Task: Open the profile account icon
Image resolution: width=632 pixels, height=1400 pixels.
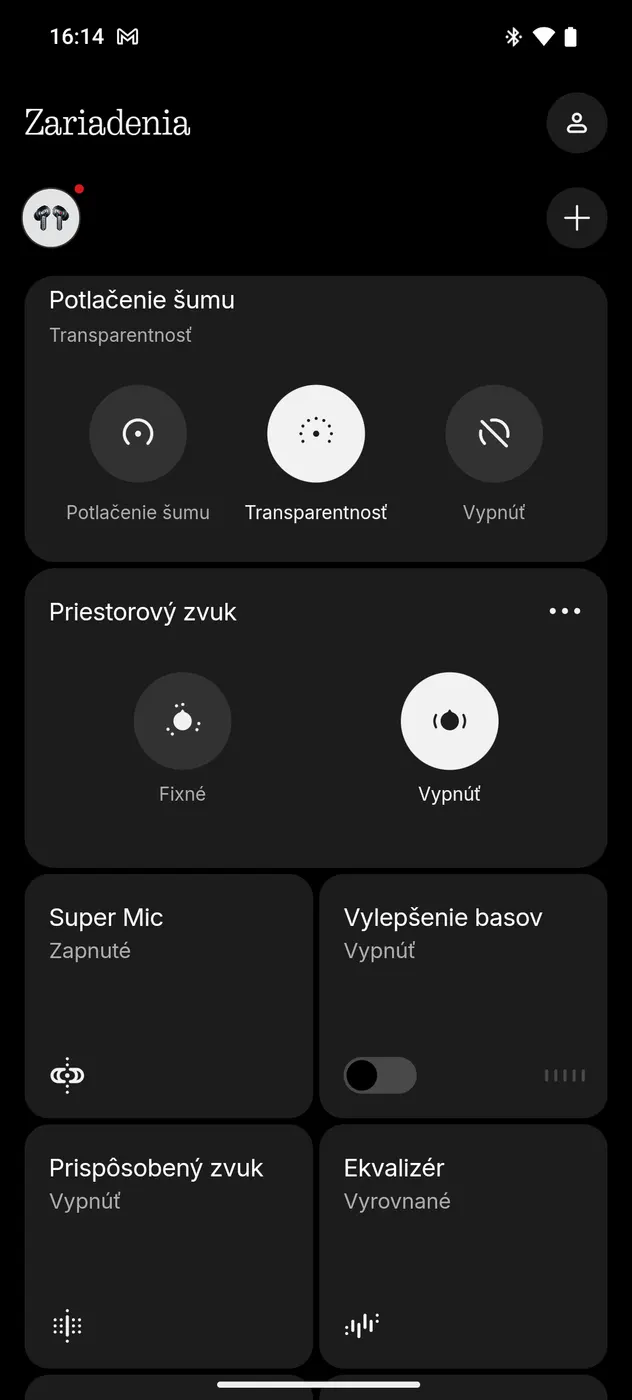Action: click(576, 123)
